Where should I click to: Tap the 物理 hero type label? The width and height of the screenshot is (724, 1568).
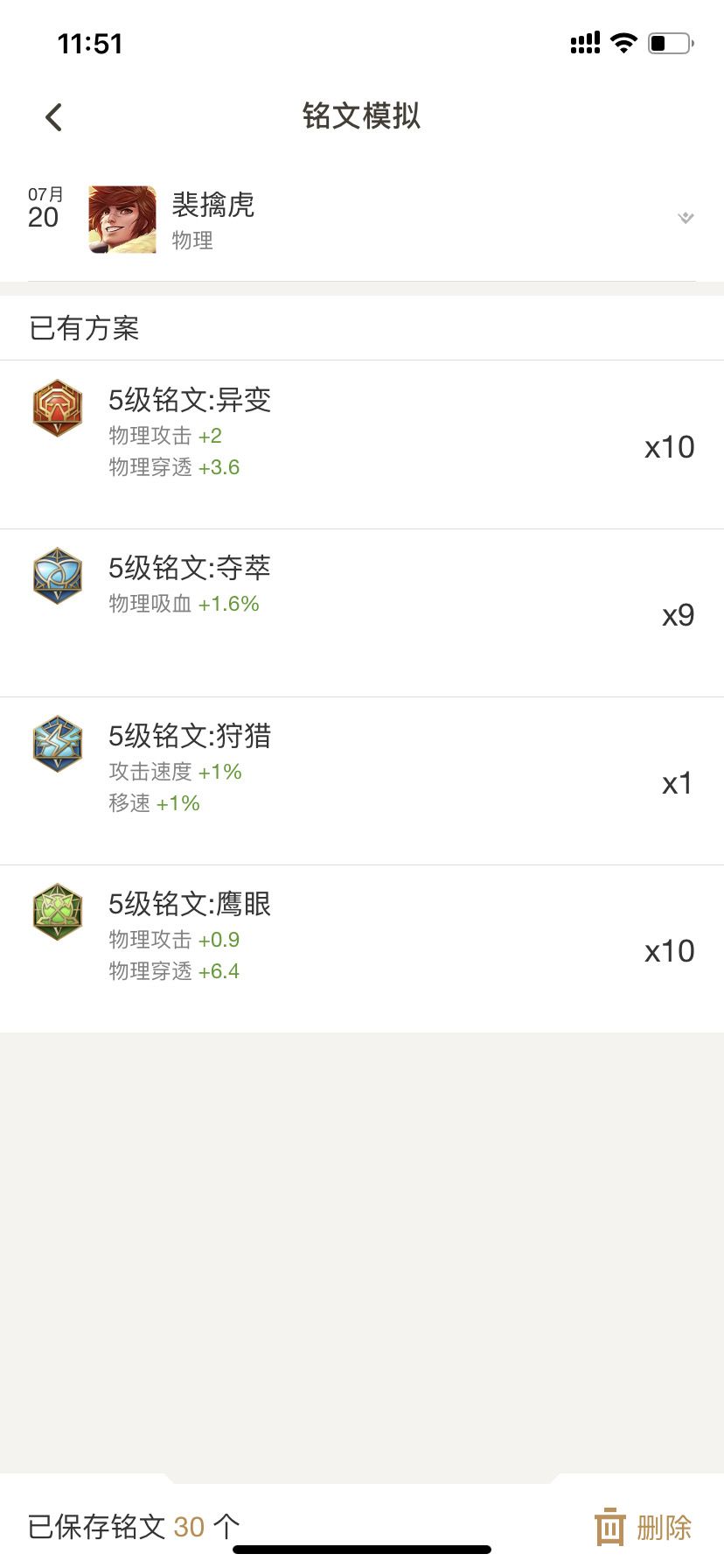[191, 241]
